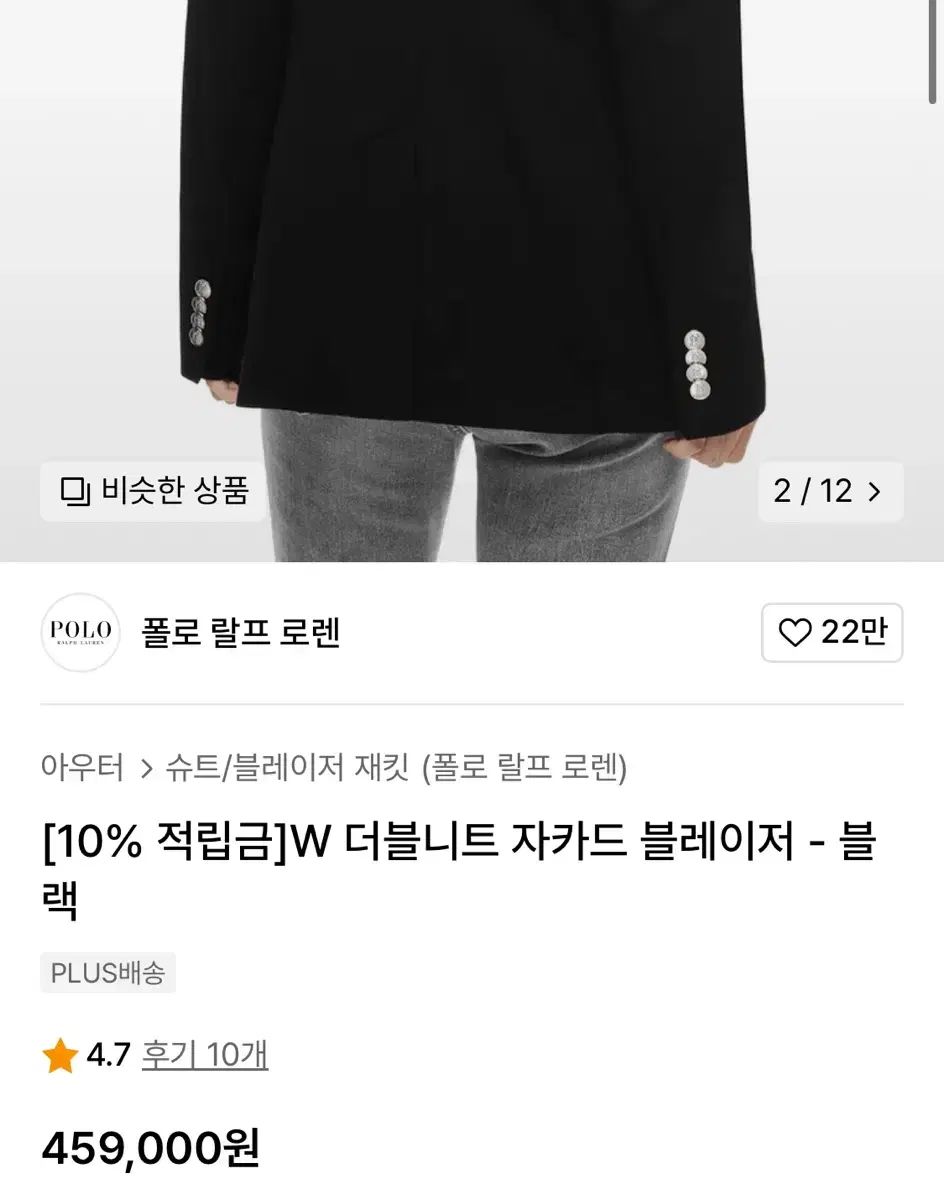Go to the next product image
The image size is (944, 1200).
click(x=874, y=491)
